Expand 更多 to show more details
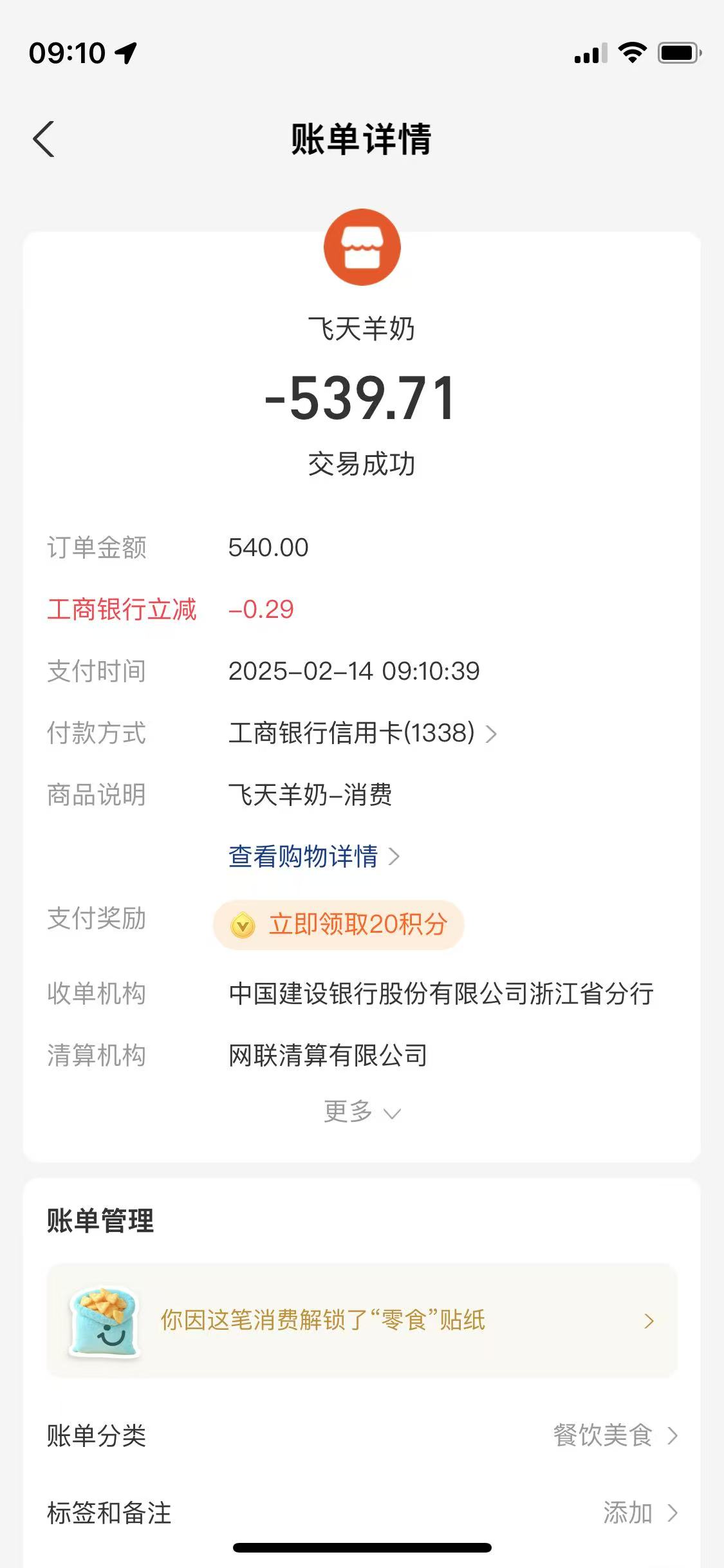 point(362,1112)
